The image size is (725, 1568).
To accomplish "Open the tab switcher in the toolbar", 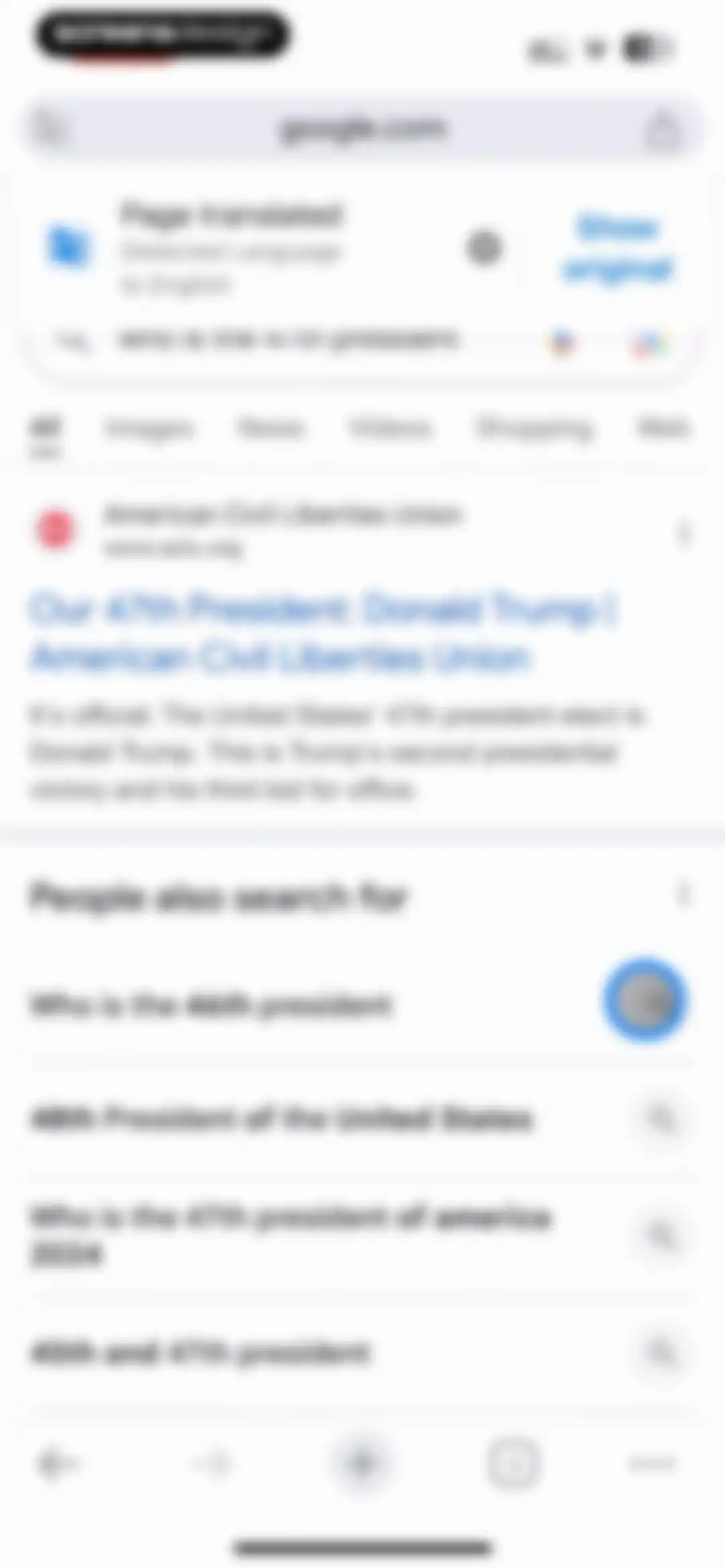I will coord(513,1463).
